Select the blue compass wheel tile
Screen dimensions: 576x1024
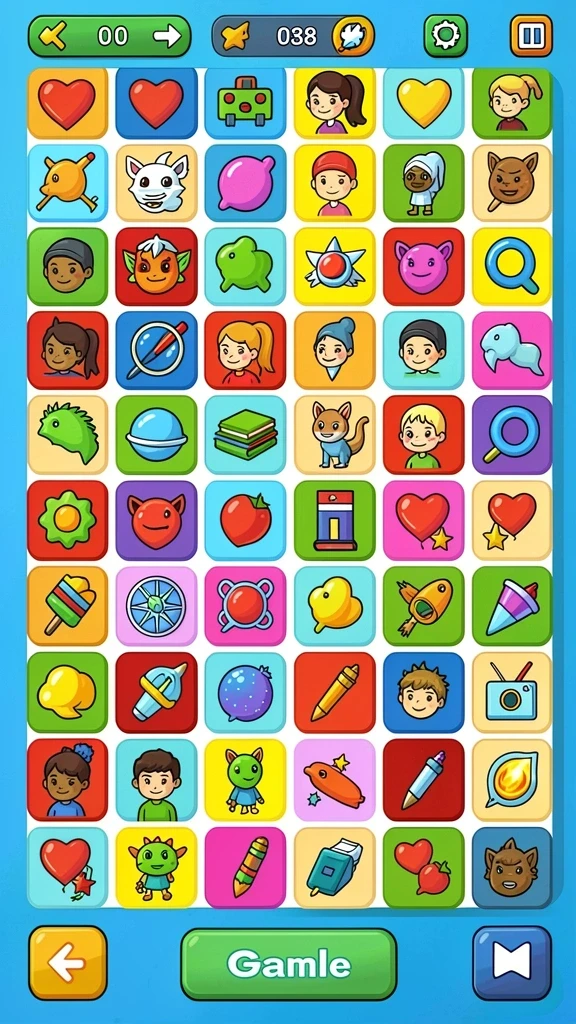pyautogui.click(x=157, y=606)
